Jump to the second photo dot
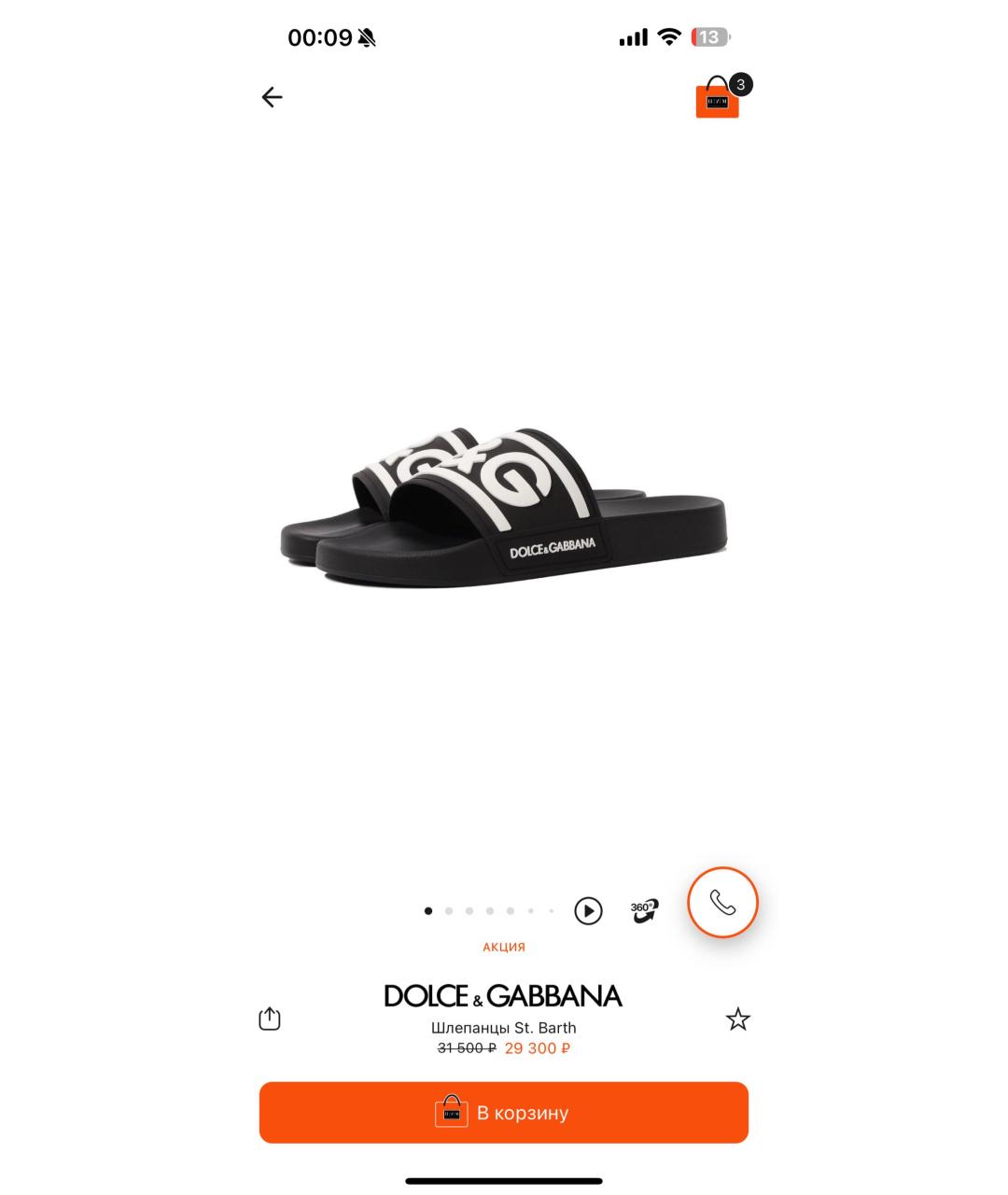The width and height of the screenshot is (1008, 1195). 449,910
